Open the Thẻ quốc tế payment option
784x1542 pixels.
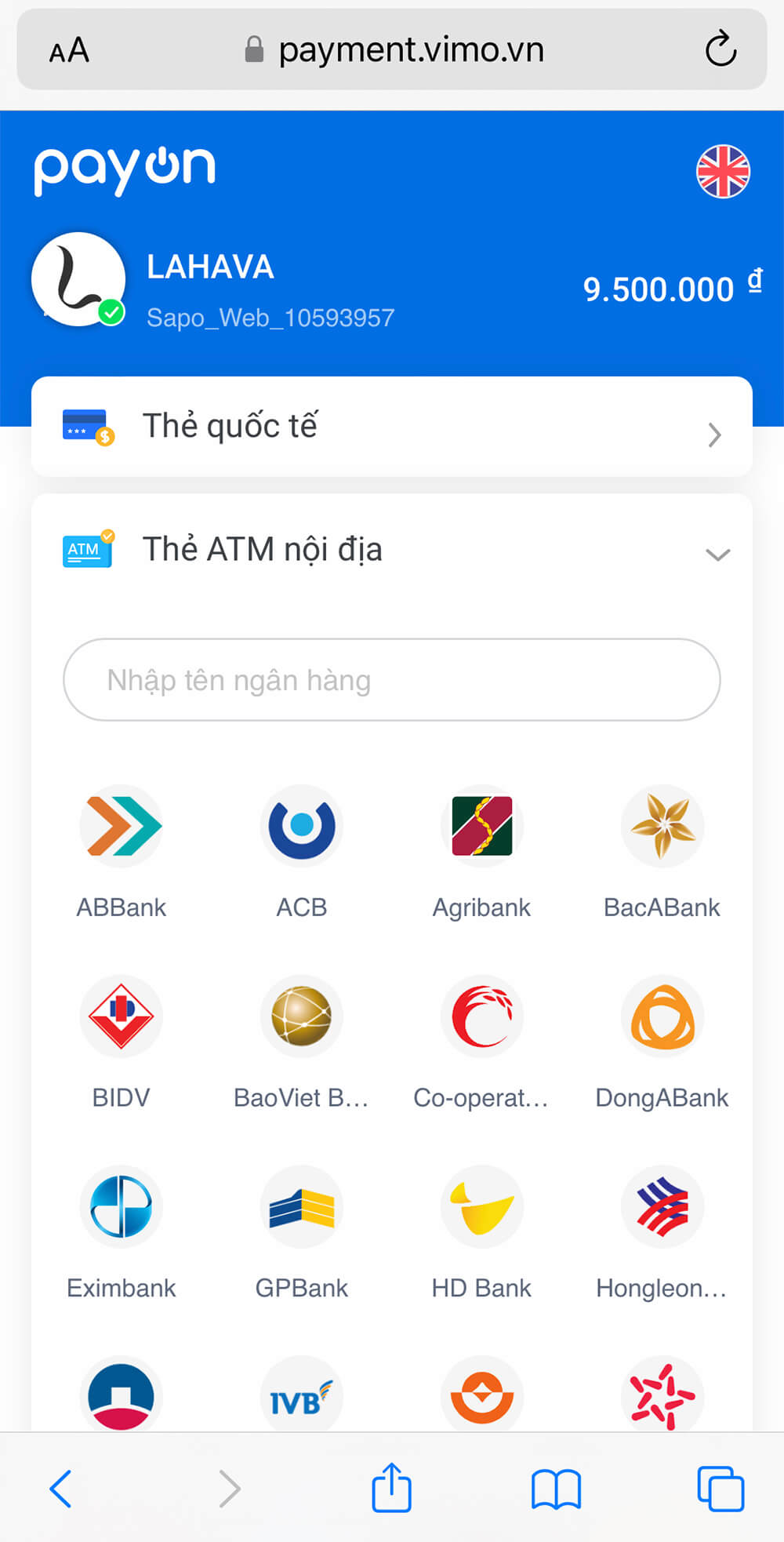tap(392, 427)
